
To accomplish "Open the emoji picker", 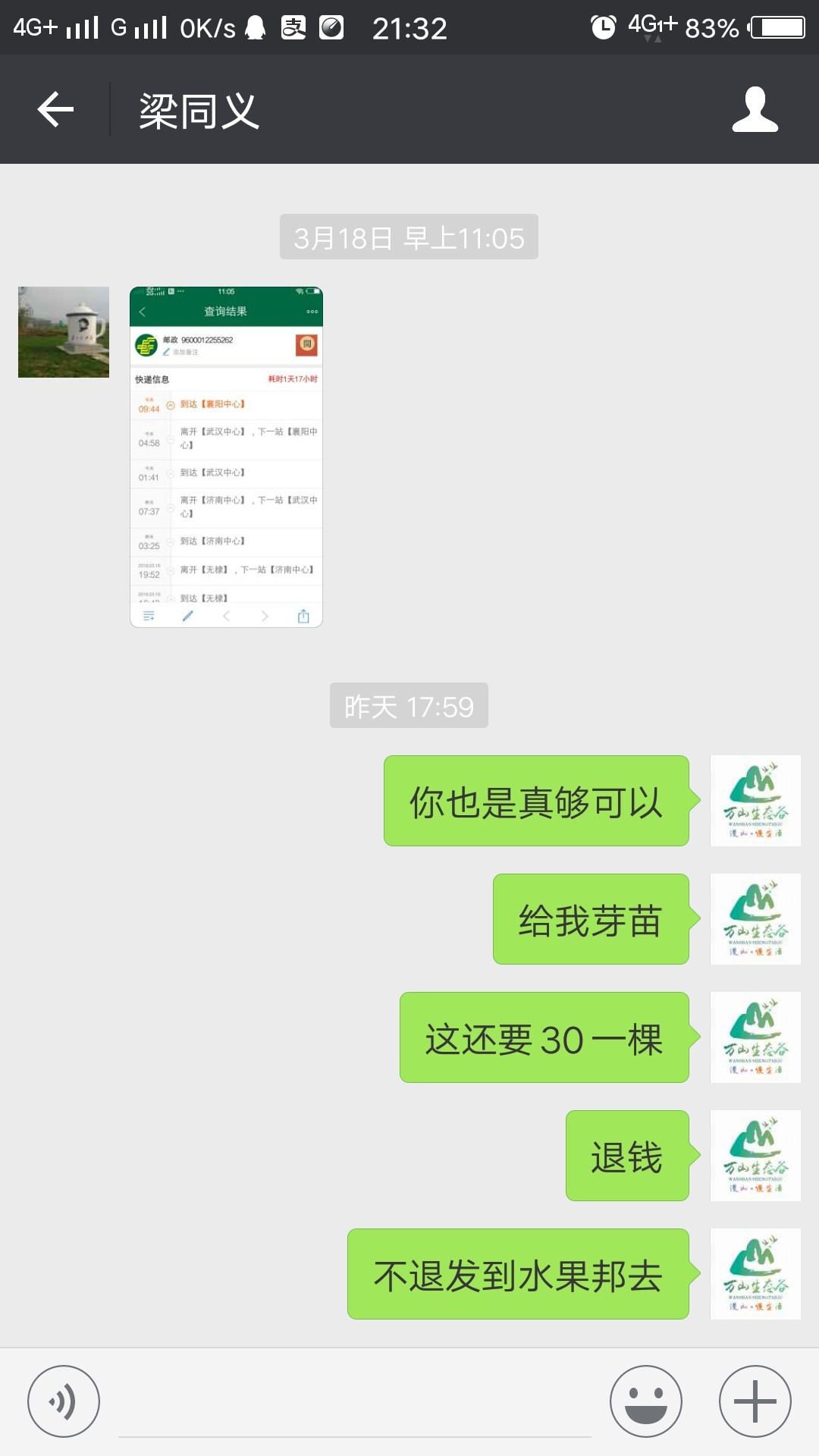I will (x=646, y=1401).
